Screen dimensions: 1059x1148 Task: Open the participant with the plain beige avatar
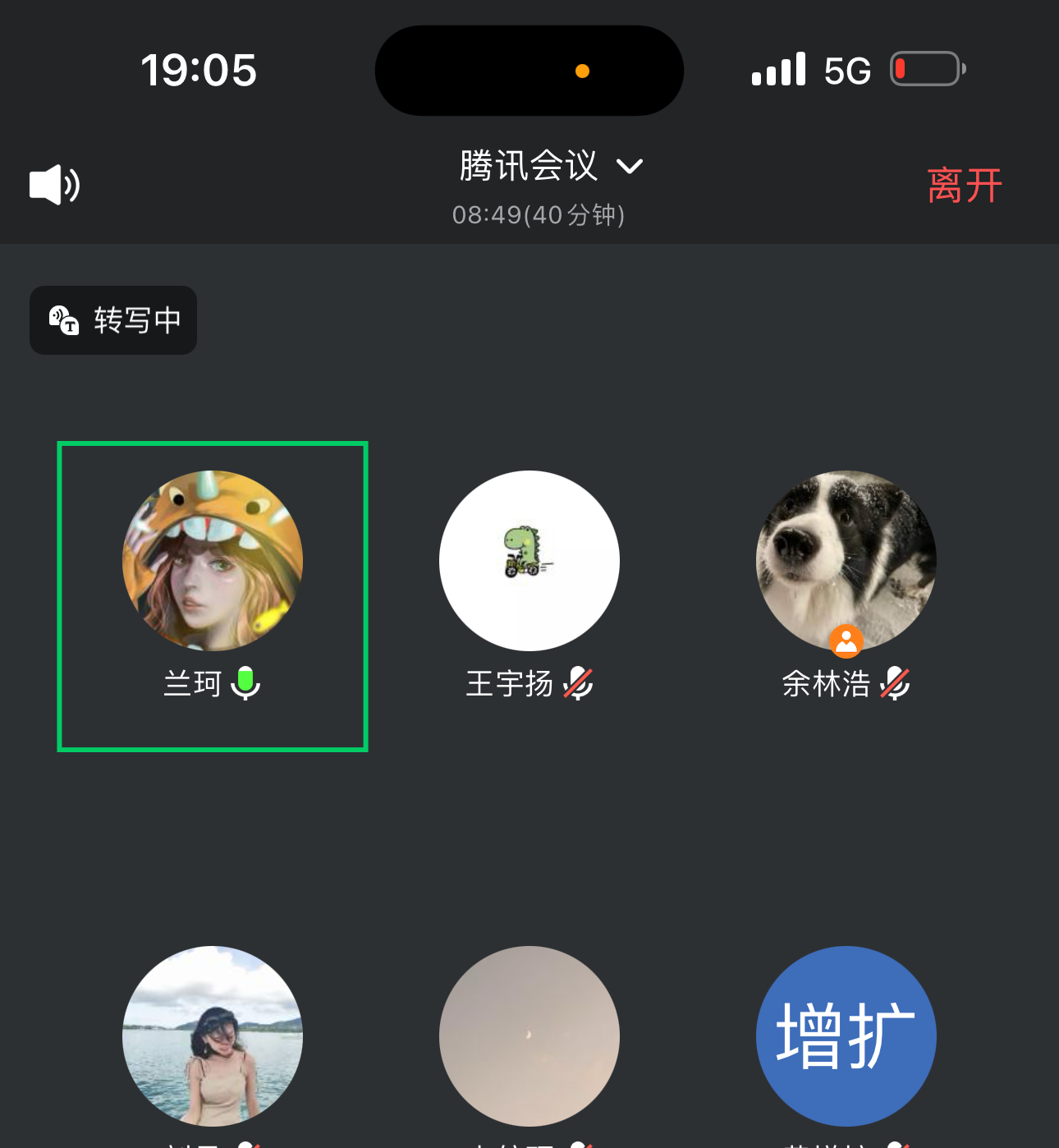529,1036
